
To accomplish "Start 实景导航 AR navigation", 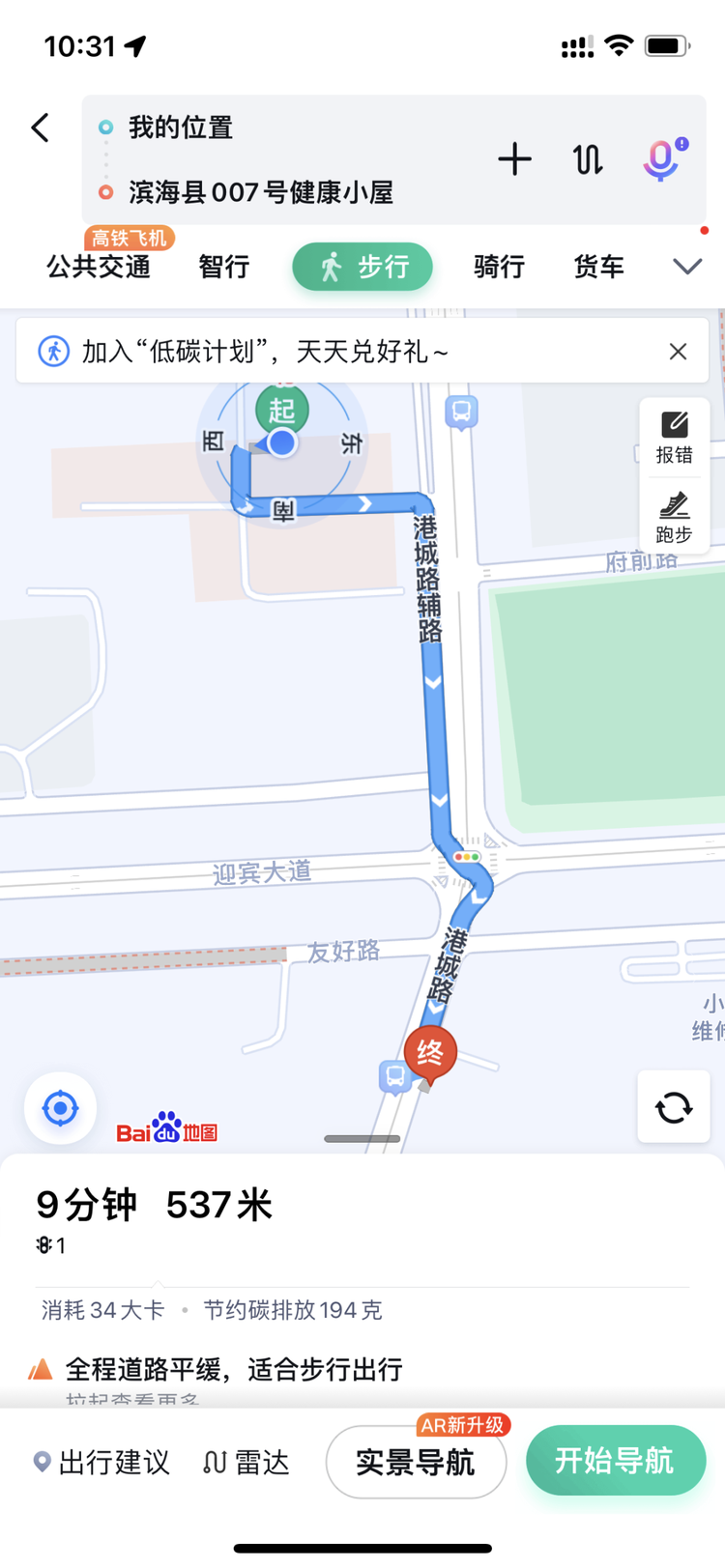I will coord(417,1463).
